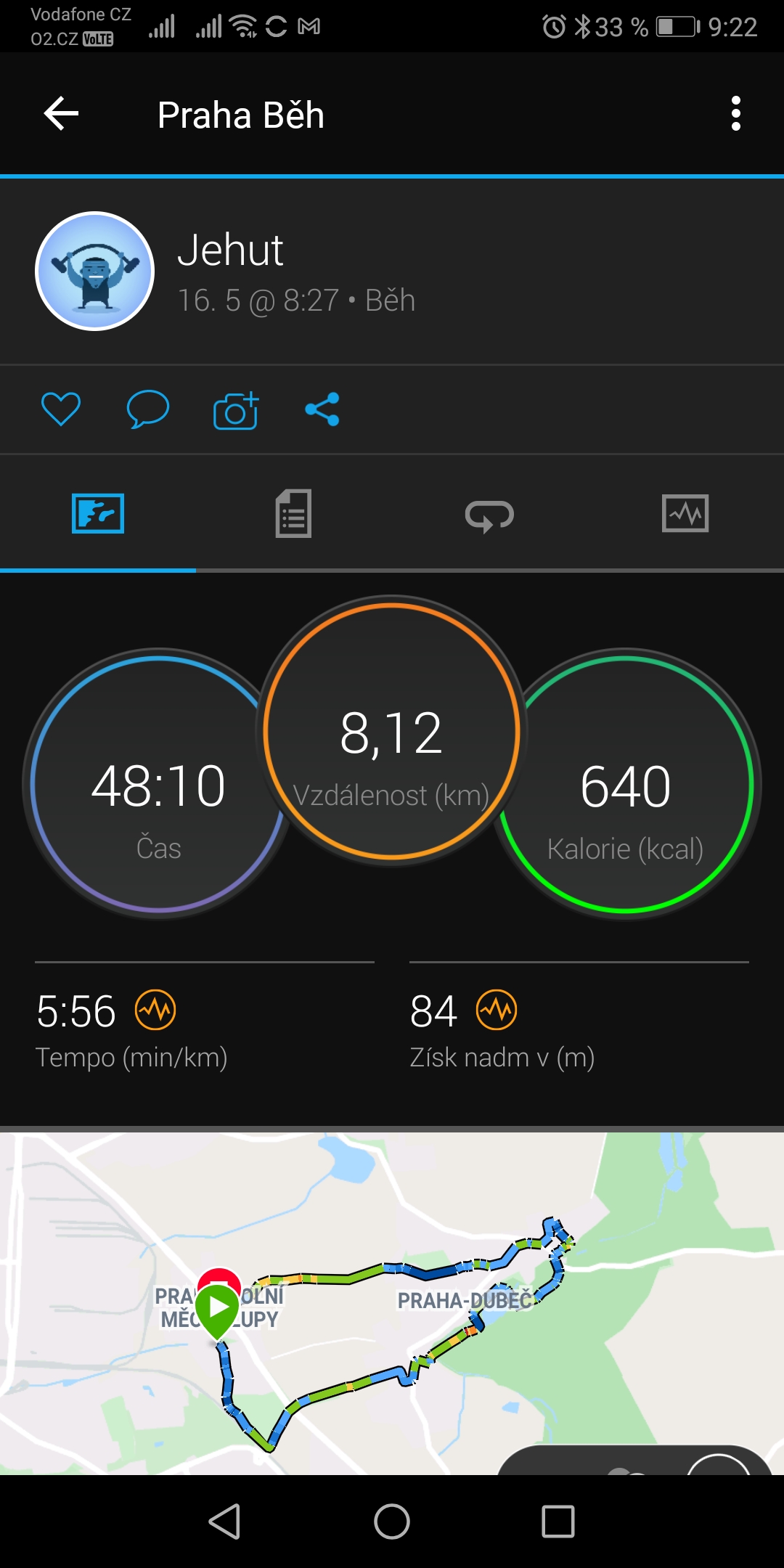Tap the elevation chart icon beside 84
The image size is (784, 1568).
pyautogui.click(x=497, y=1010)
